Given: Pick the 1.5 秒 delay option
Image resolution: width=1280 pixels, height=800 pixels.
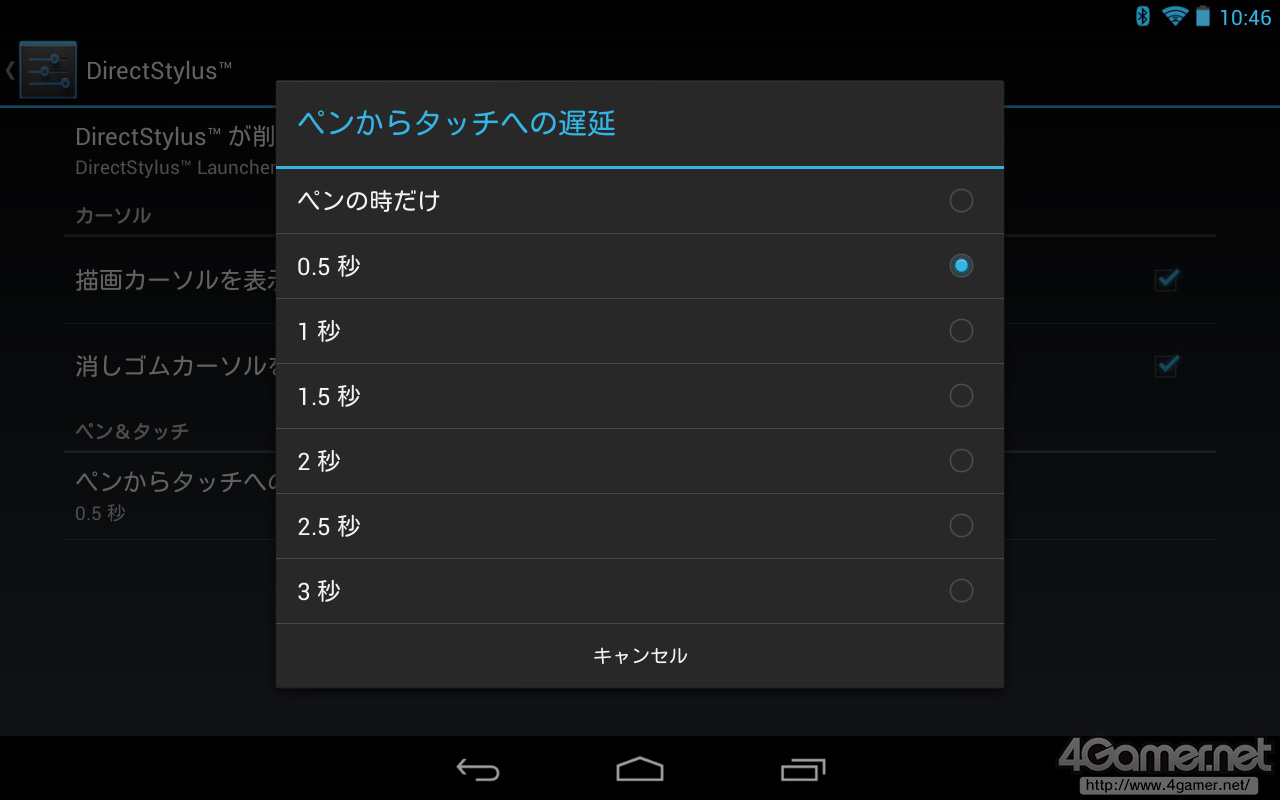Looking at the screenshot, I should click(639, 396).
